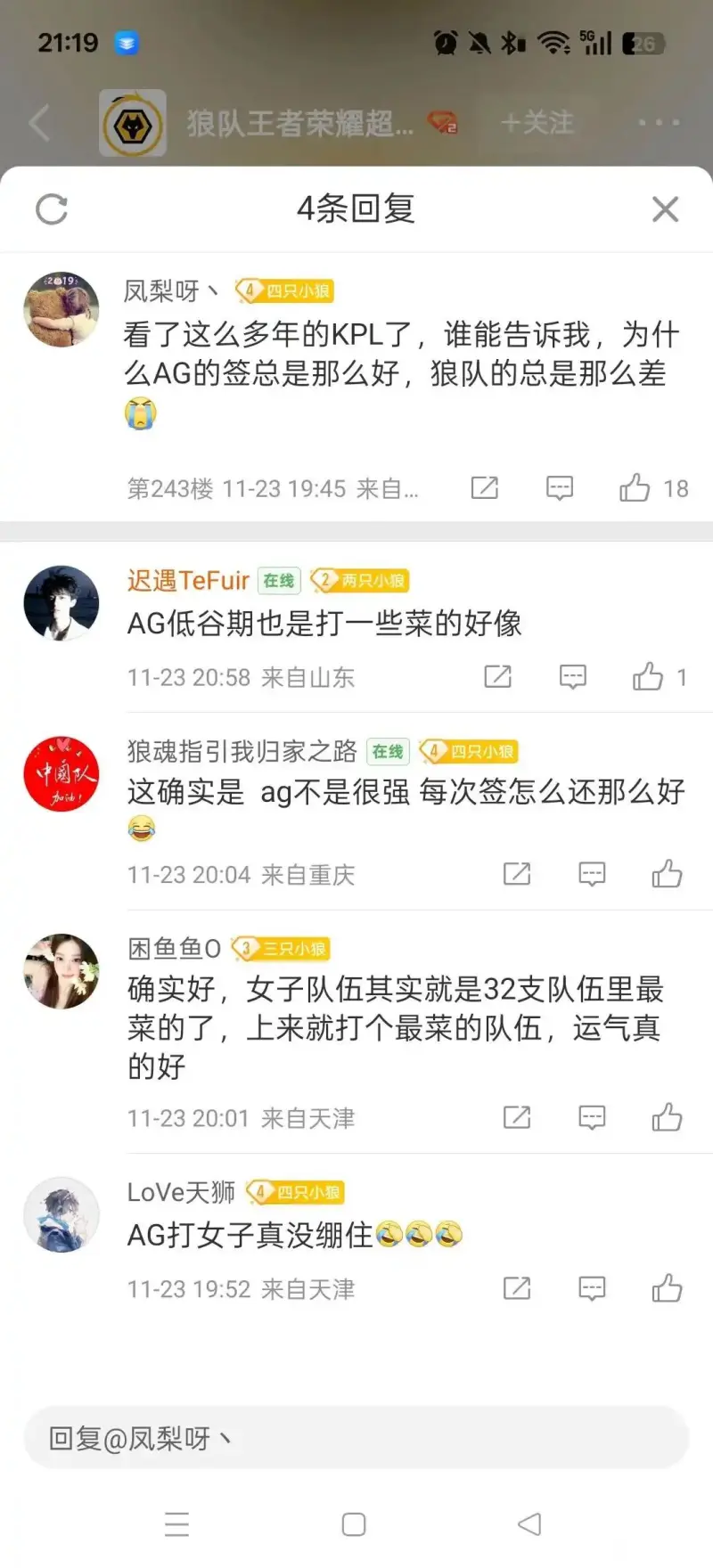
Task: Like 迟遇TeFuir's reply
Action: pyautogui.click(x=648, y=677)
